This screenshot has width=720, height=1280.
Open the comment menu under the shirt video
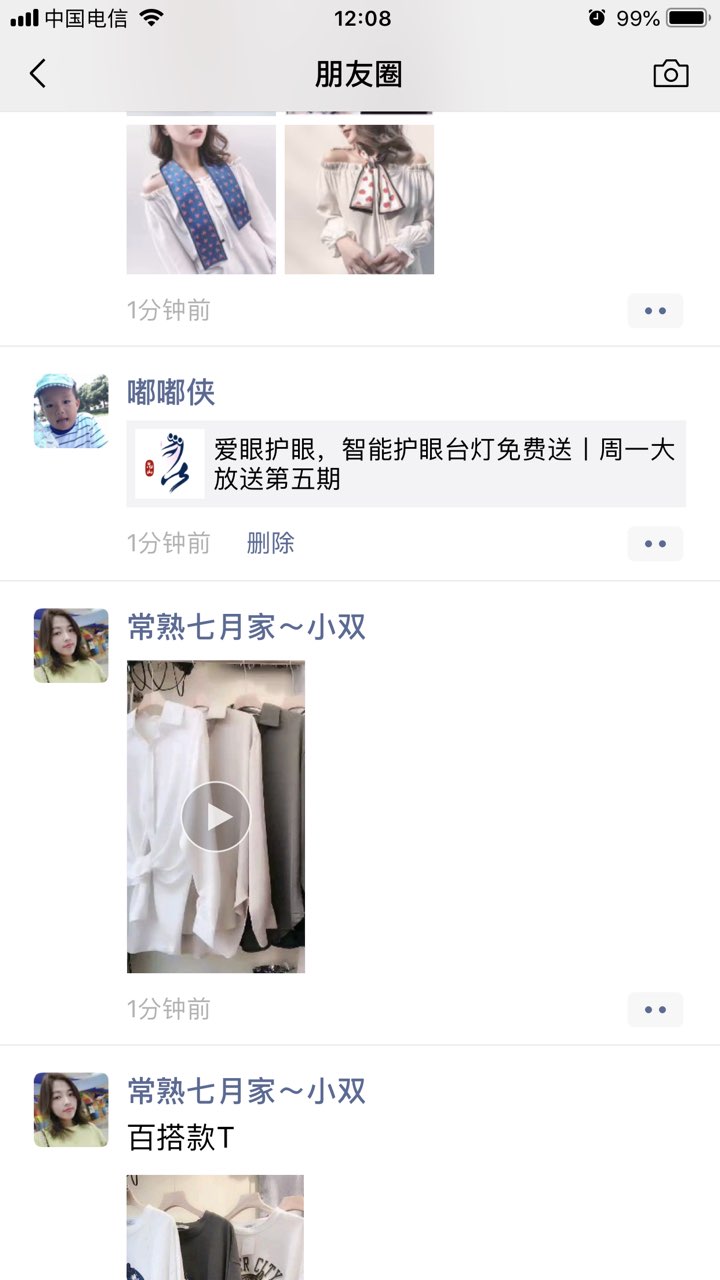(655, 1010)
